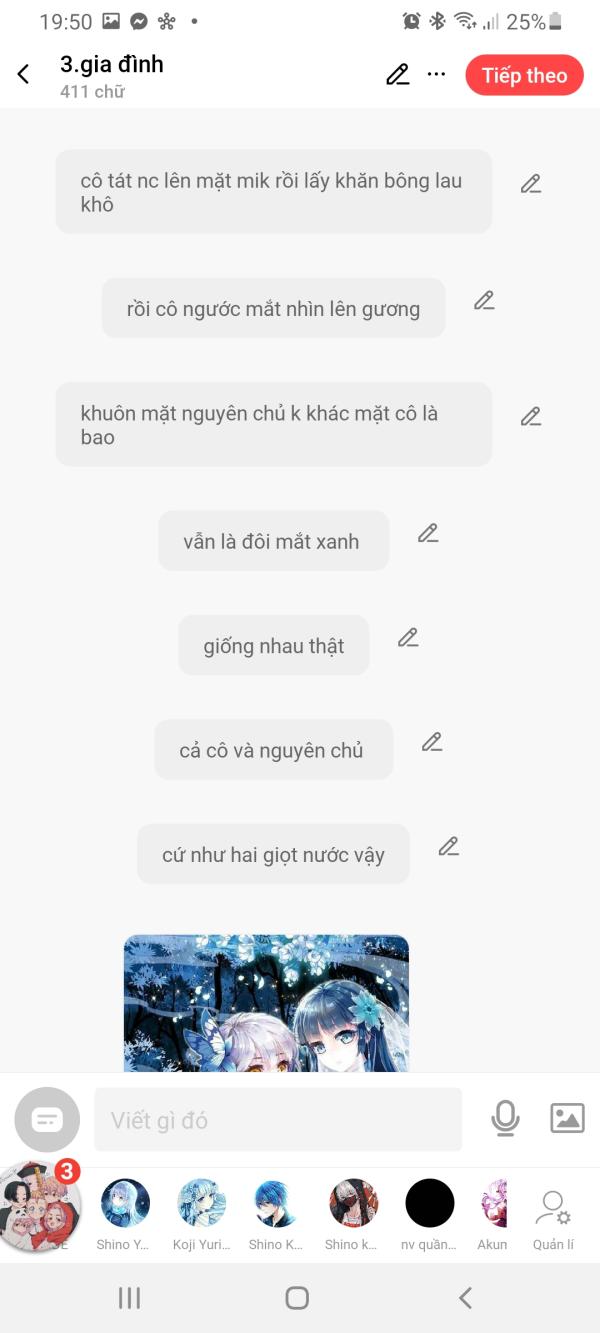Focus the 'Viết gì đó' text field

tap(278, 1120)
